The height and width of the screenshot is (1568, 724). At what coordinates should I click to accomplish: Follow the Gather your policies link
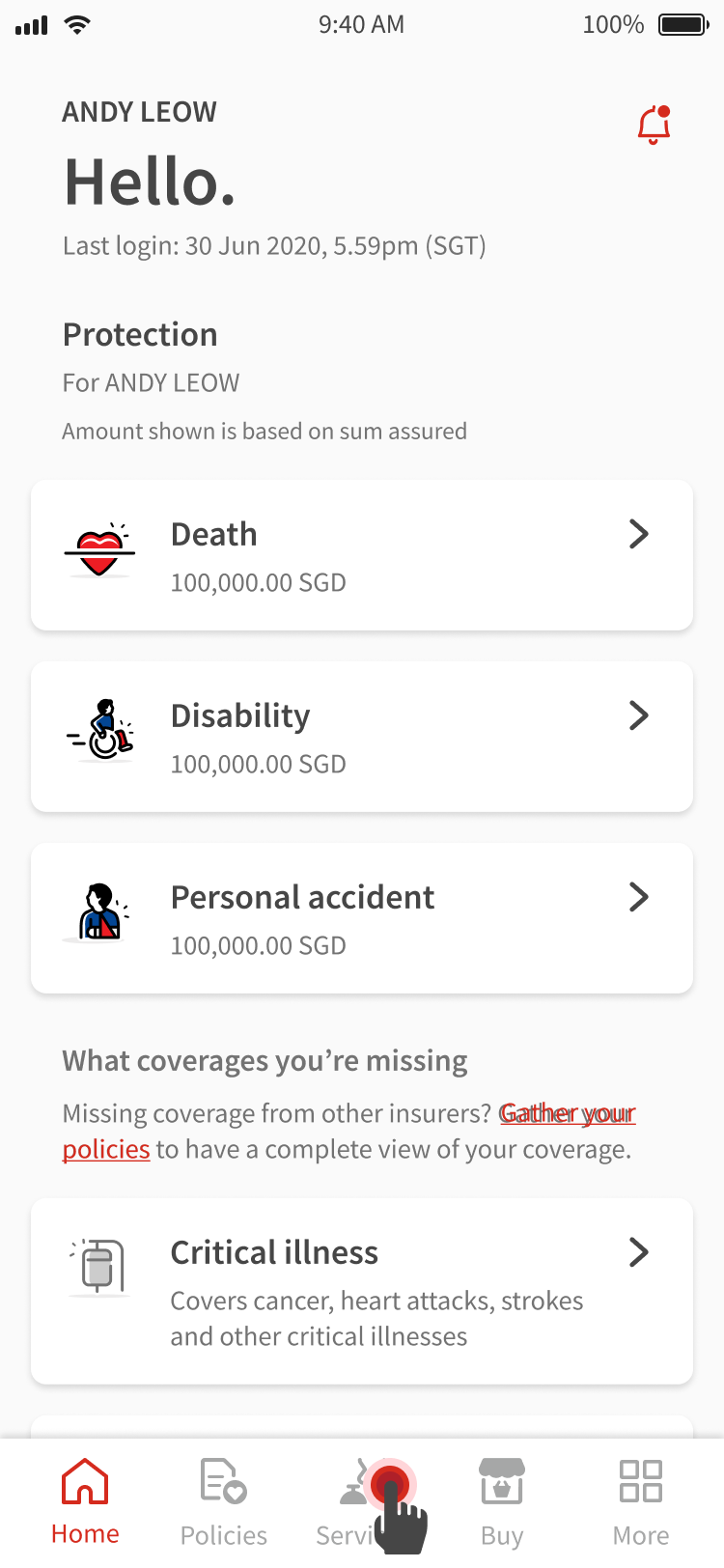[x=567, y=1114]
